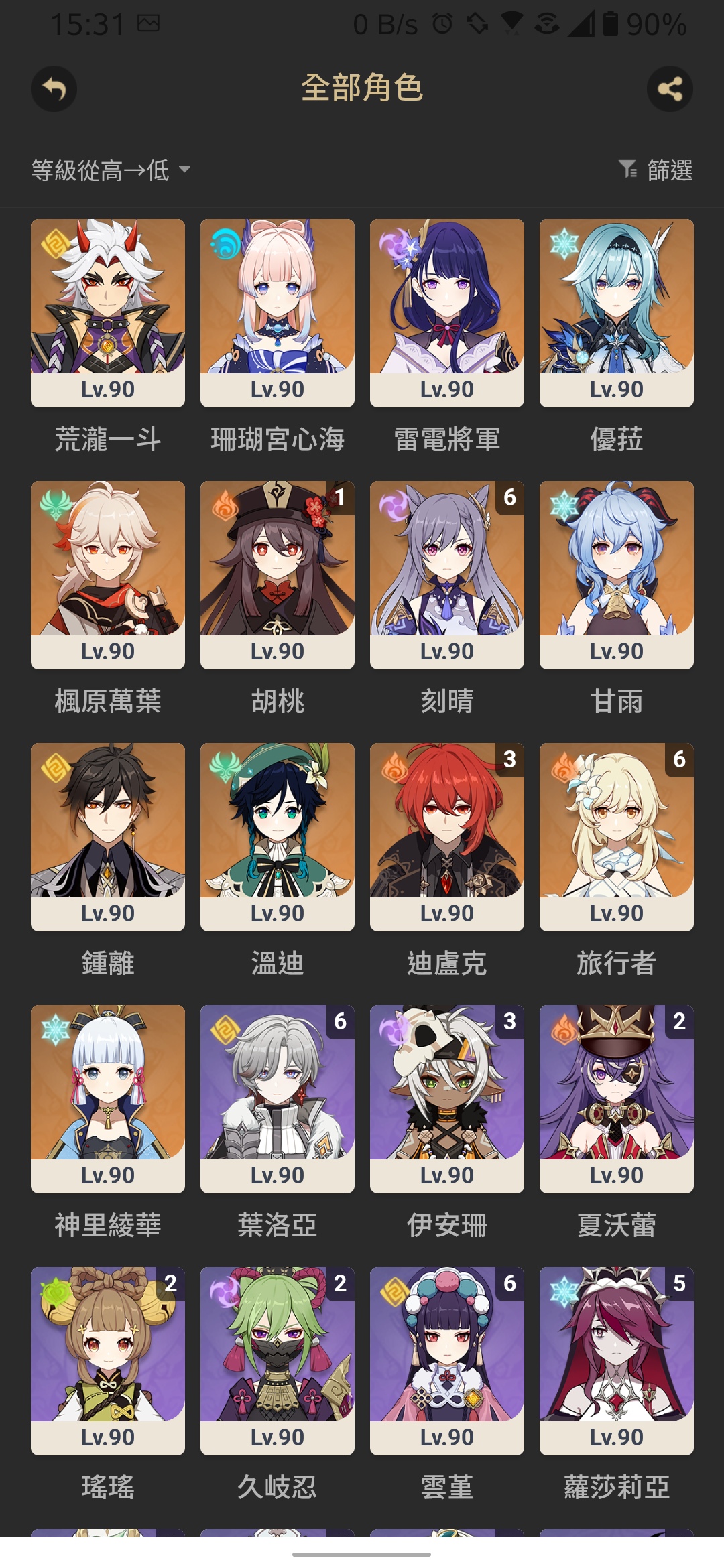This screenshot has width=724, height=1568.
Task: Select 楓原萬葉 character card
Action: 108,575
